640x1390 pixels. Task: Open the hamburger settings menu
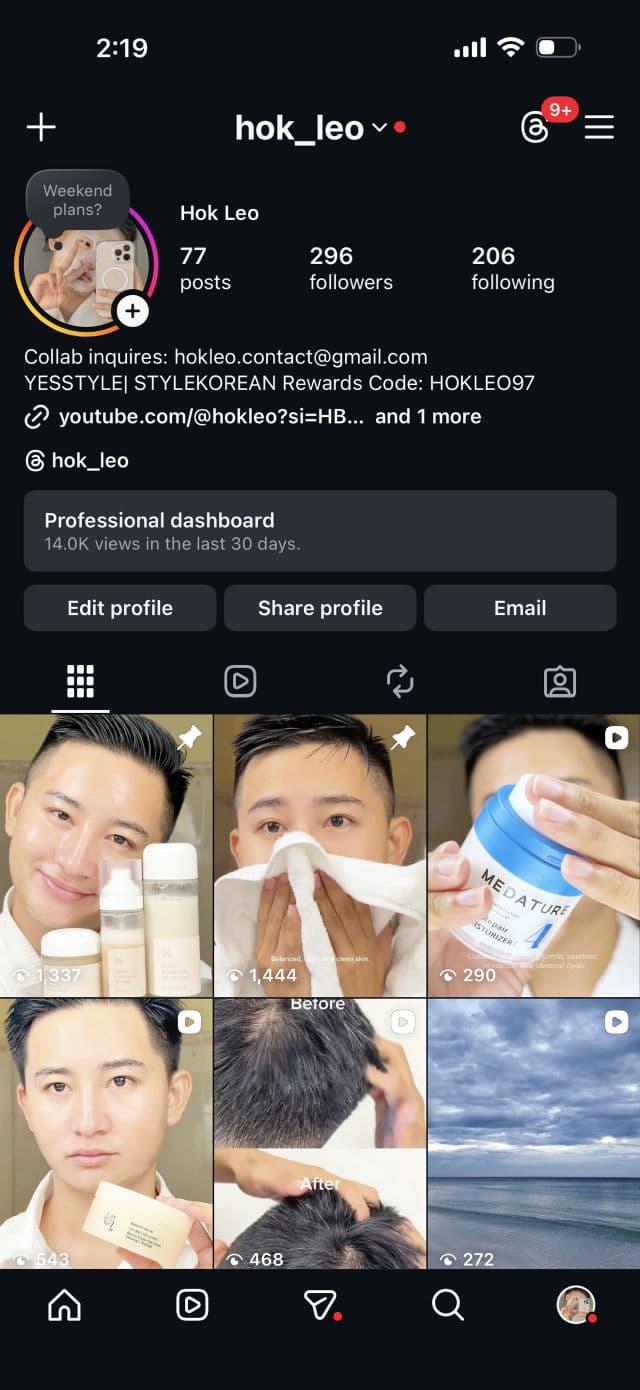point(599,127)
